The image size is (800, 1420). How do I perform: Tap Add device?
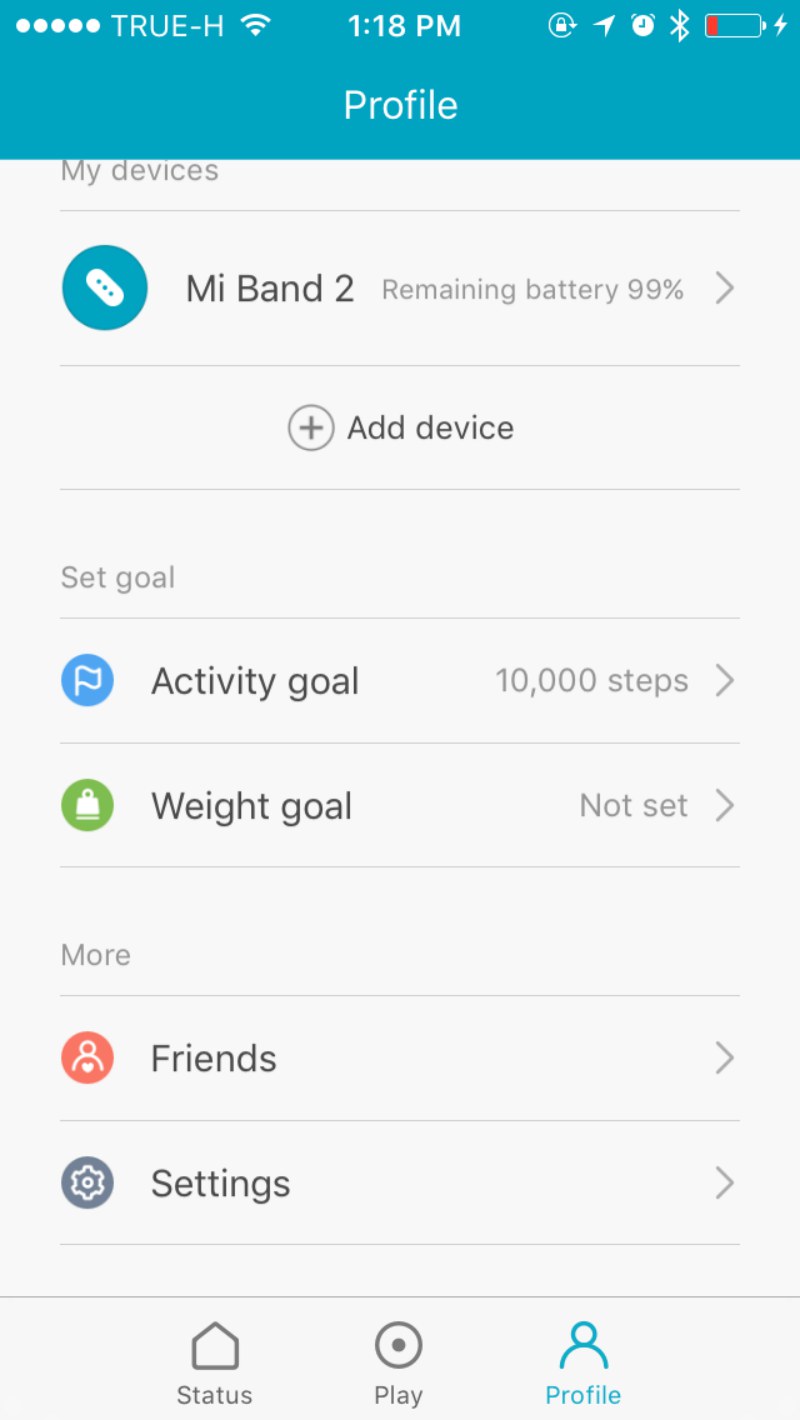(400, 428)
